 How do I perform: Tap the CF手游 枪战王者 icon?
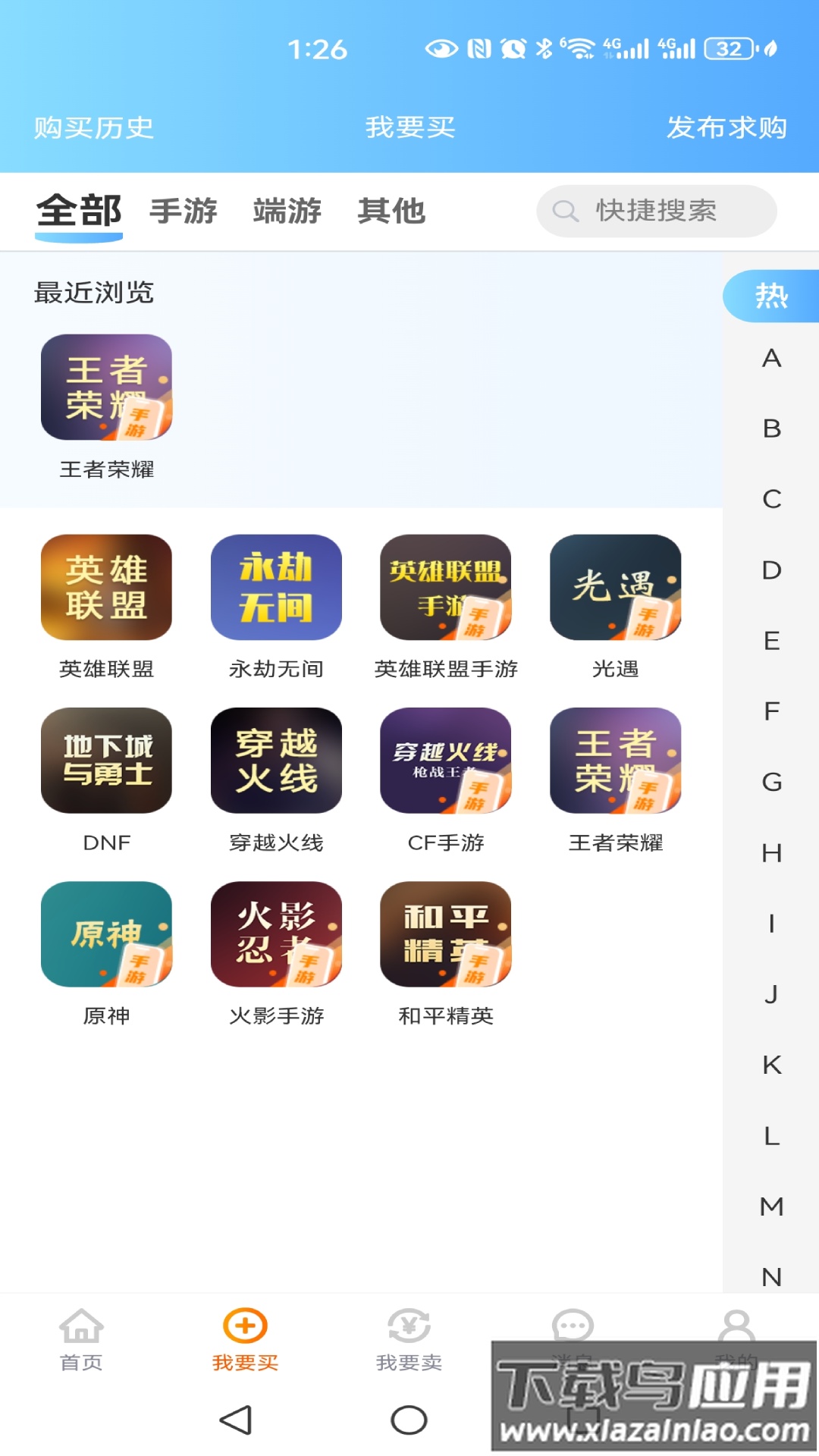pyautogui.click(x=444, y=762)
